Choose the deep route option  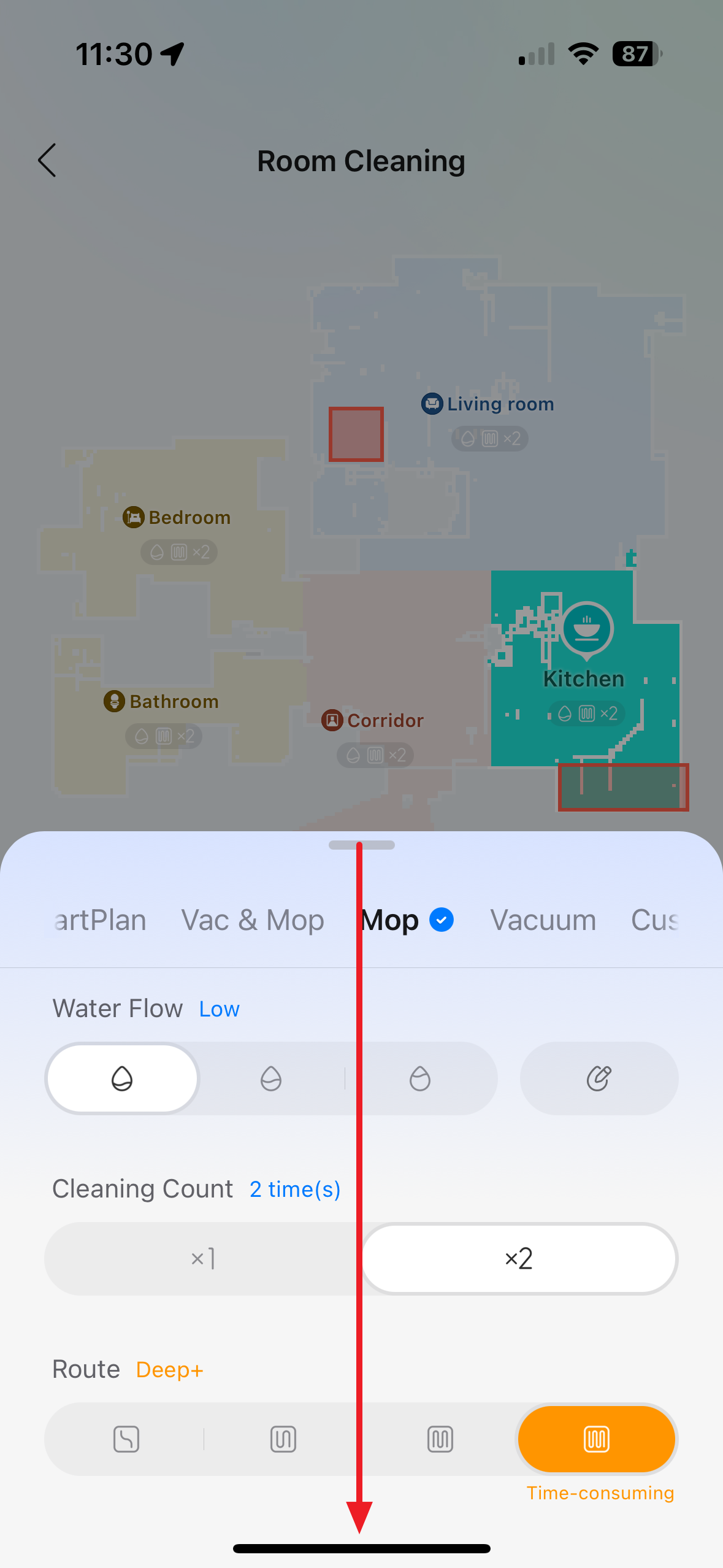tap(440, 1439)
